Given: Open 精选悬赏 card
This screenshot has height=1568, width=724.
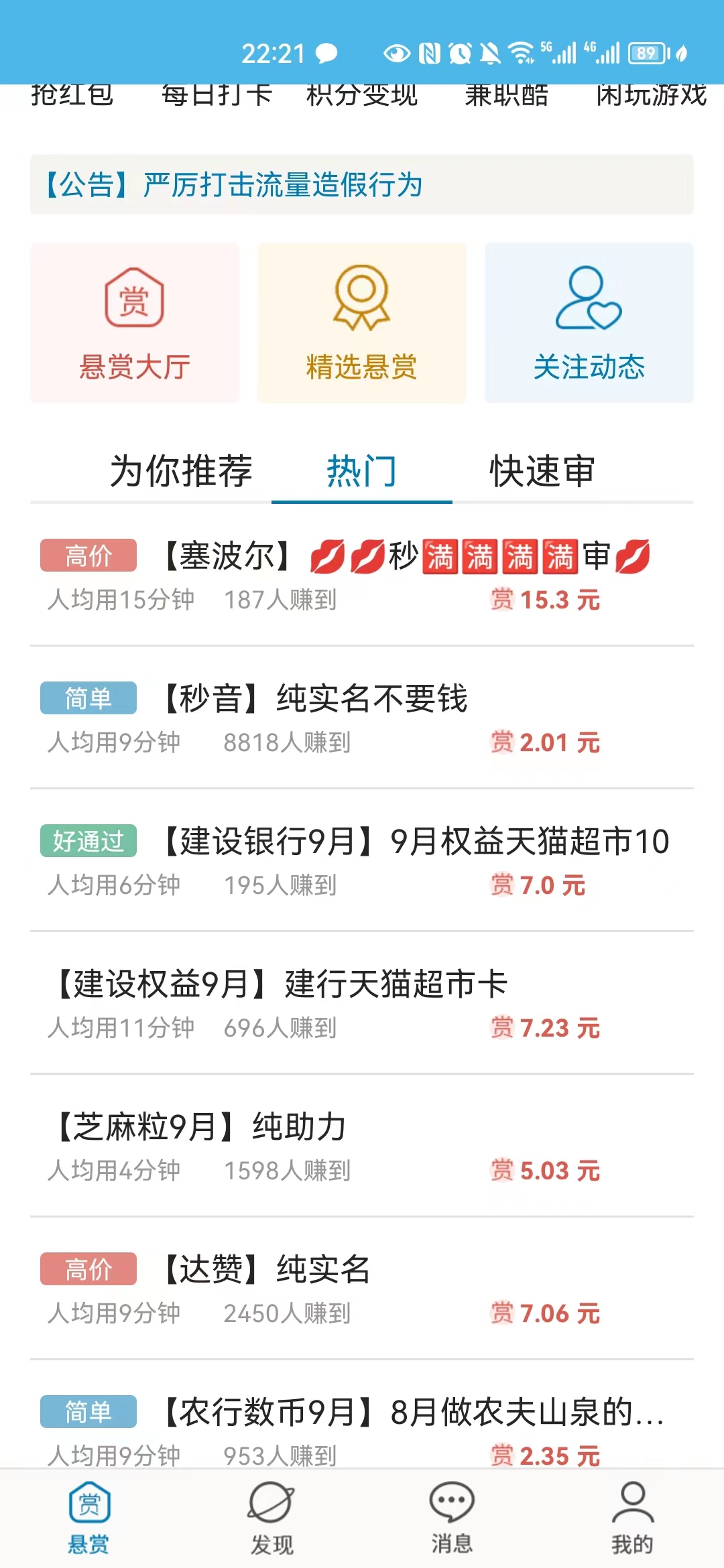Looking at the screenshot, I should tap(362, 323).
